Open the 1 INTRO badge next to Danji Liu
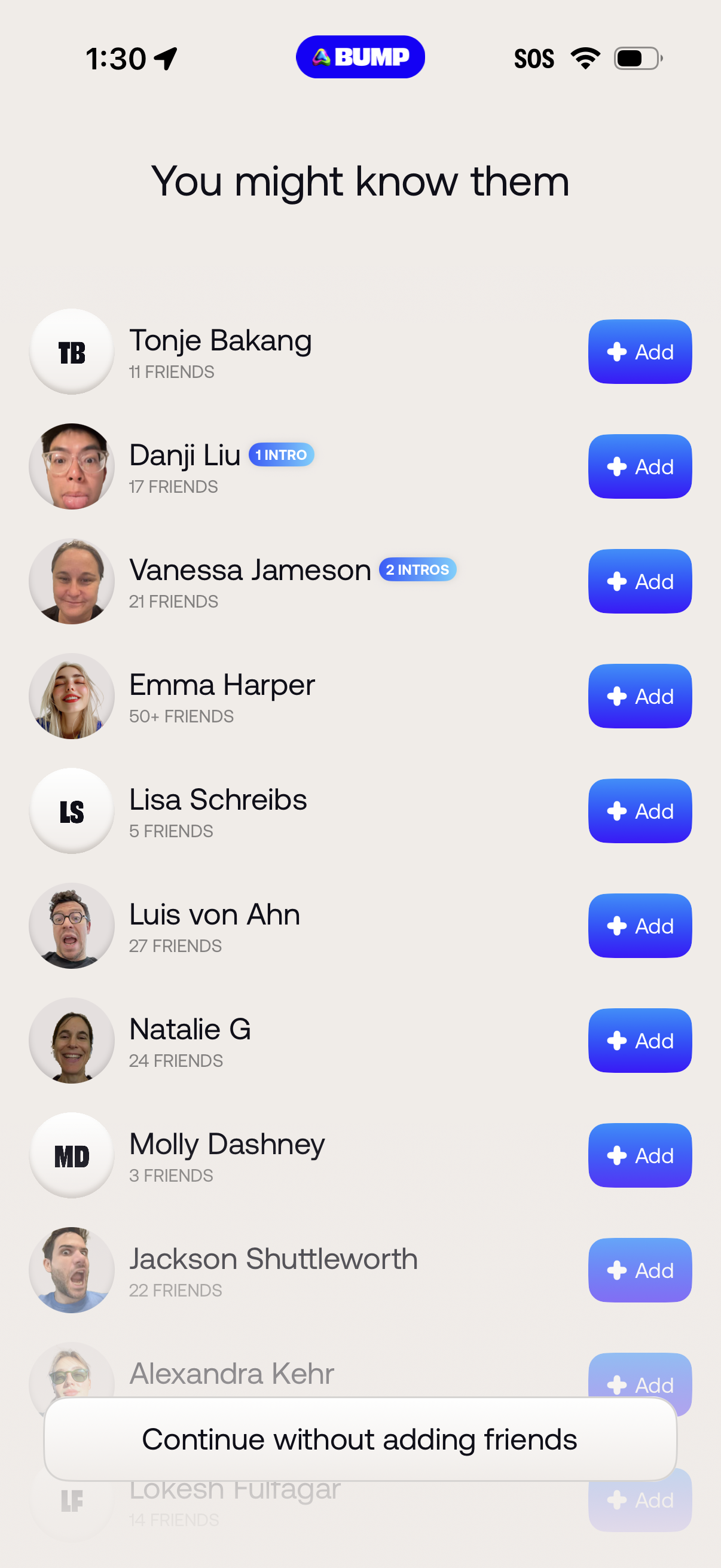 click(282, 454)
